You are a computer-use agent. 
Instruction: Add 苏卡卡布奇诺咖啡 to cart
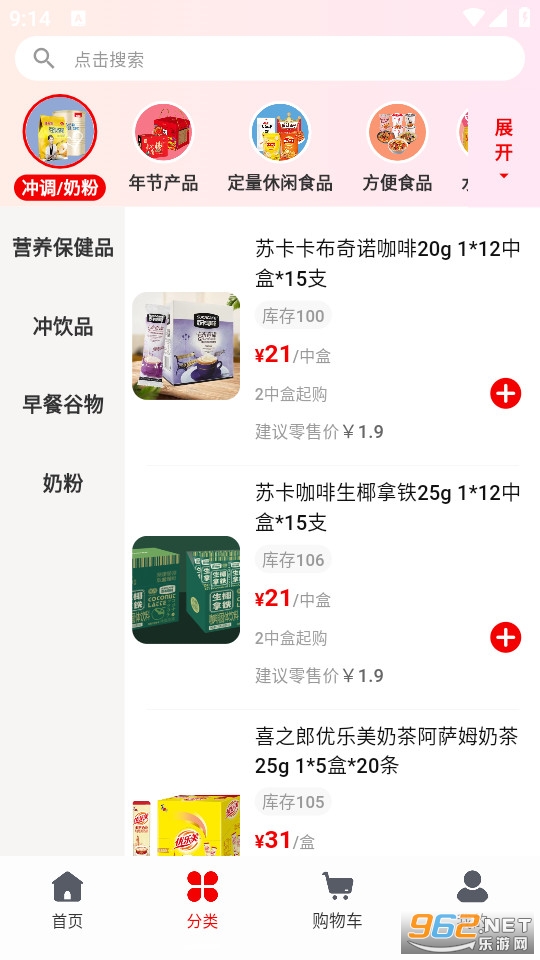click(505, 393)
